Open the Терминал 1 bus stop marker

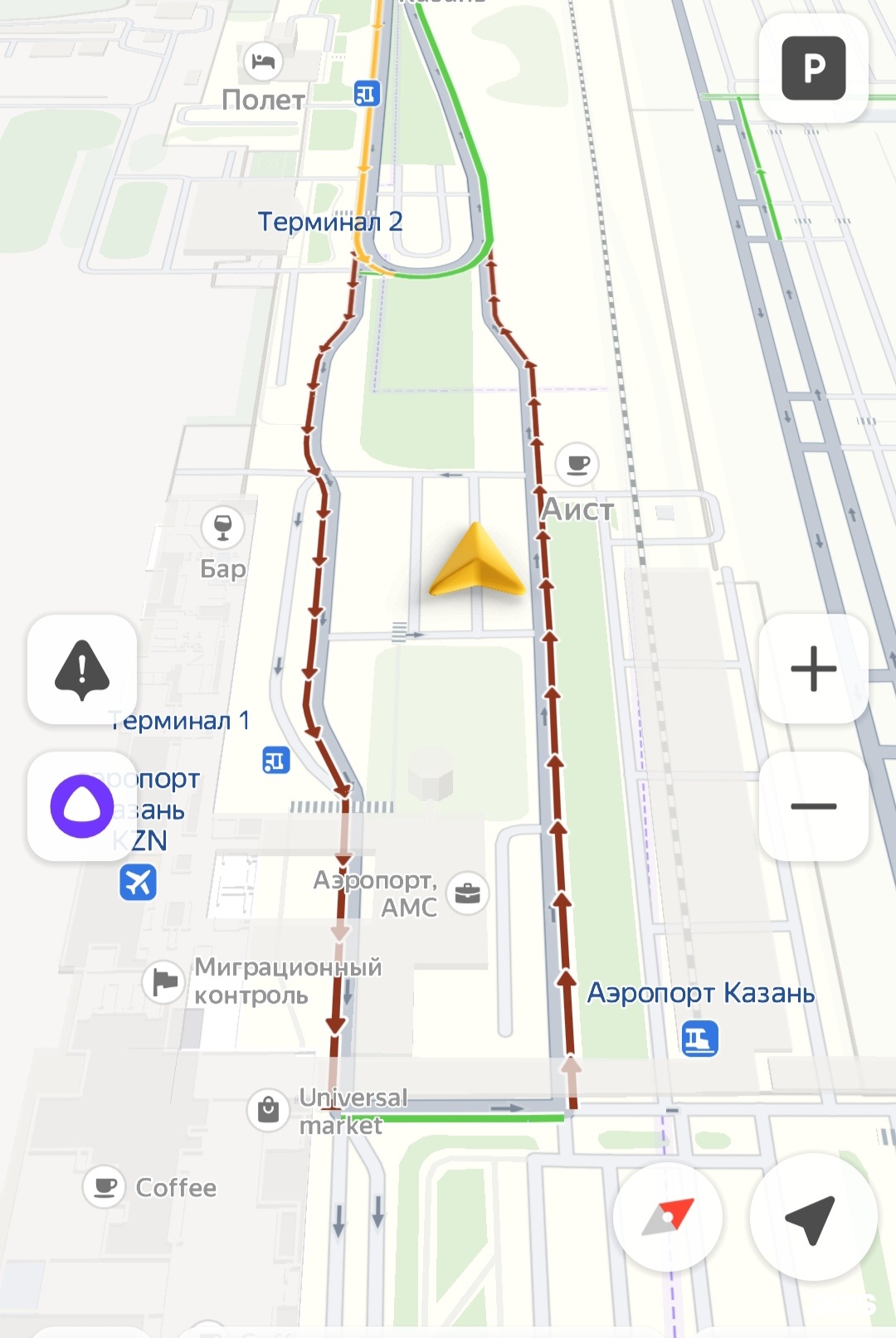[x=275, y=760]
